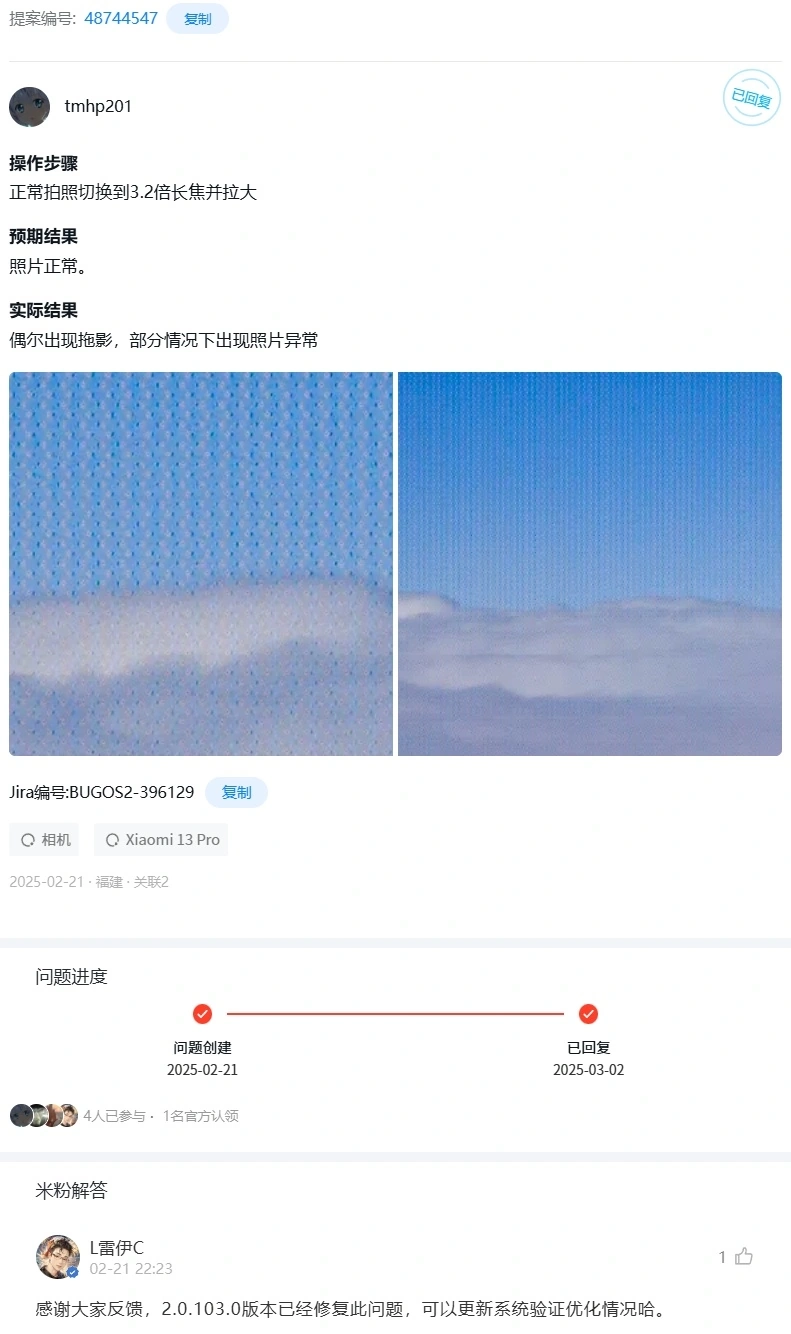
Task: Copy the proposal number 48744547
Action: pos(197,19)
